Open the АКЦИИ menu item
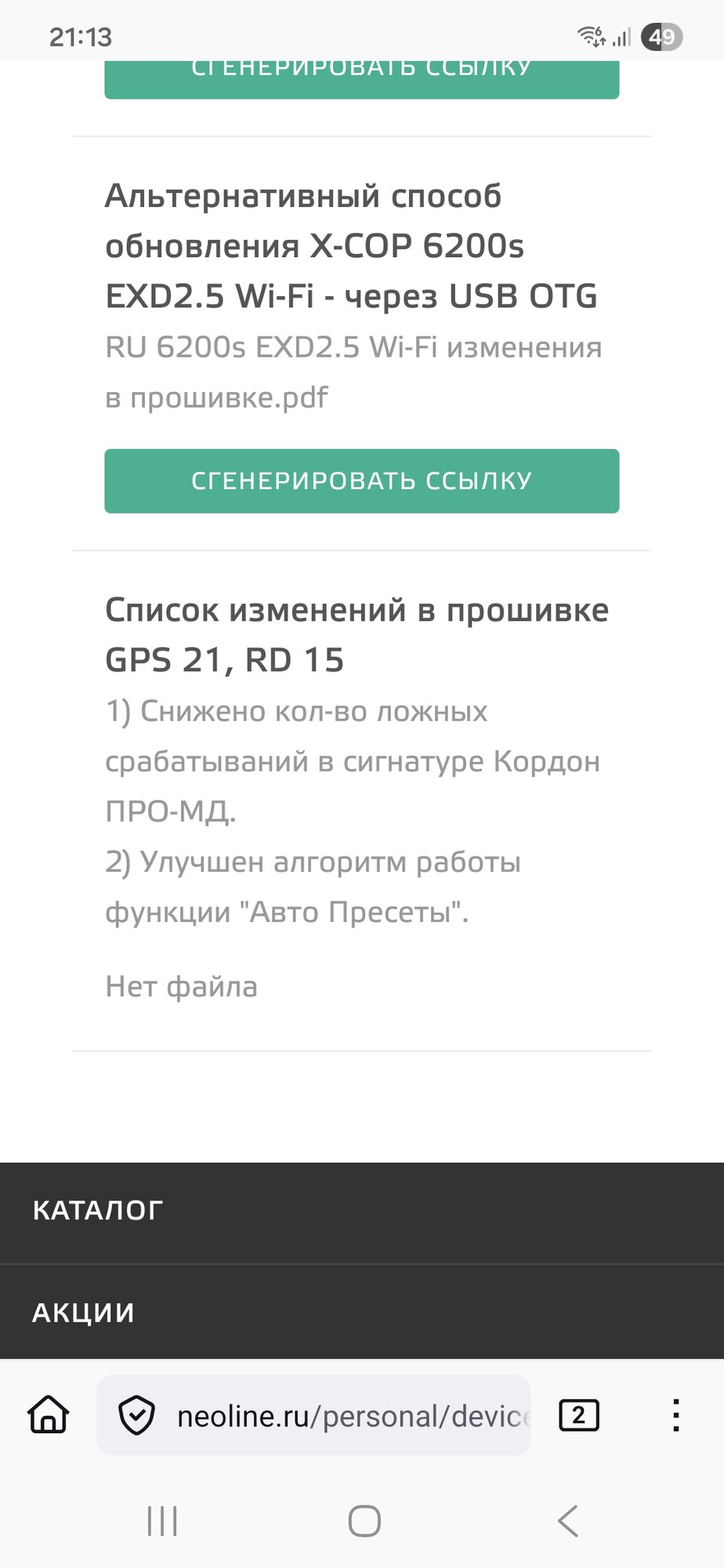724x1568 pixels. pyautogui.click(x=84, y=1312)
